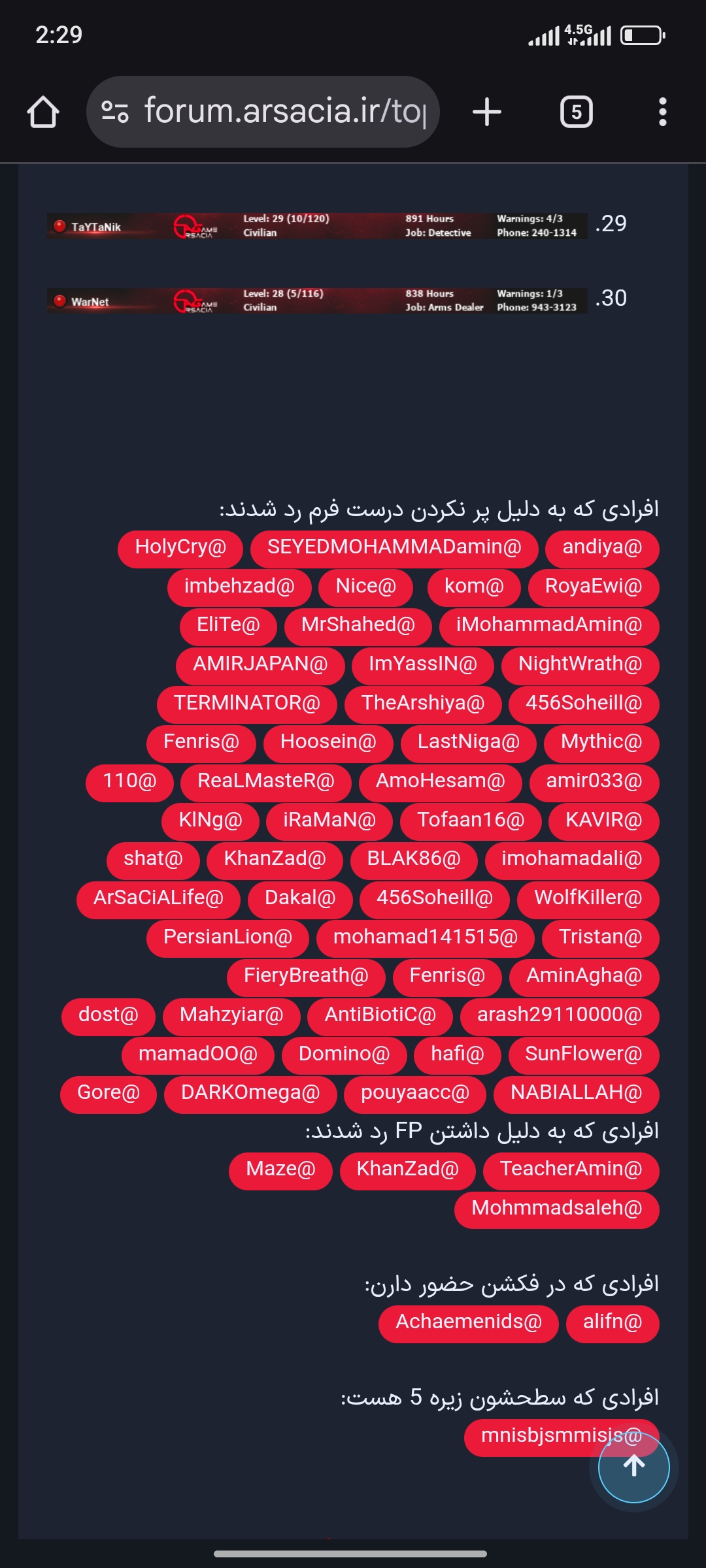Image resolution: width=706 pixels, height=1568 pixels.
Task: Jump back to top with arrow button
Action: [x=633, y=1467]
